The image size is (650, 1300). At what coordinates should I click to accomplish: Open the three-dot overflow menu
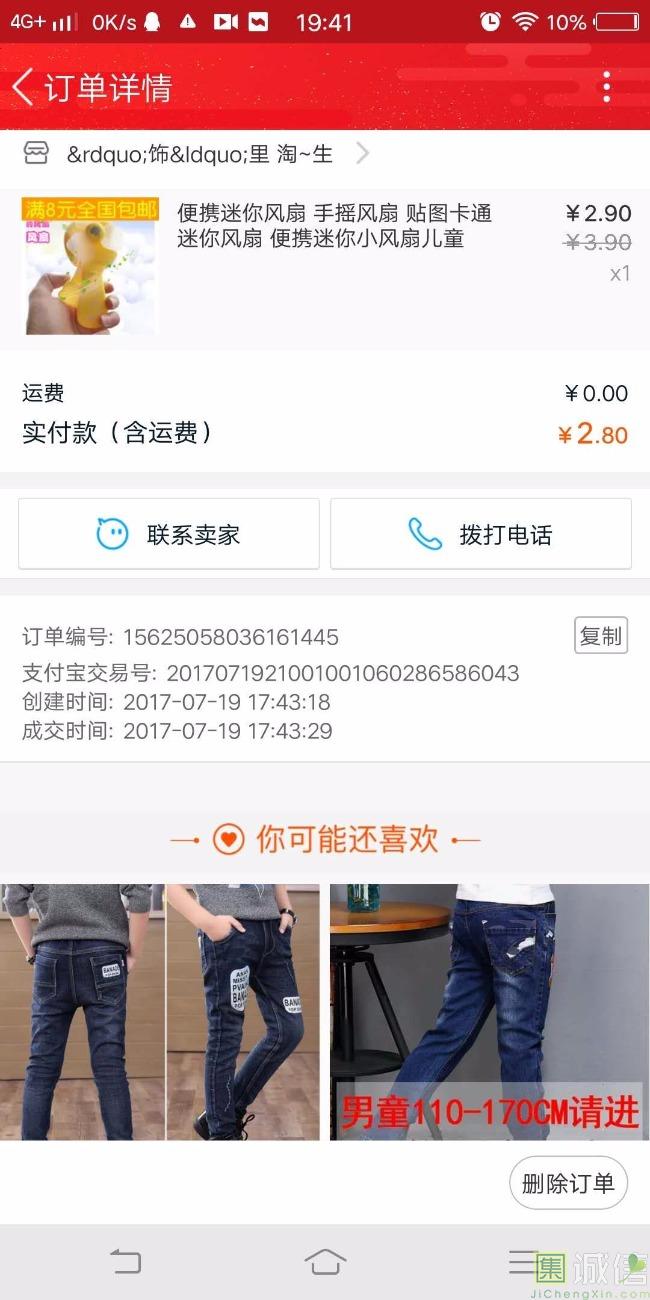pos(606,88)
